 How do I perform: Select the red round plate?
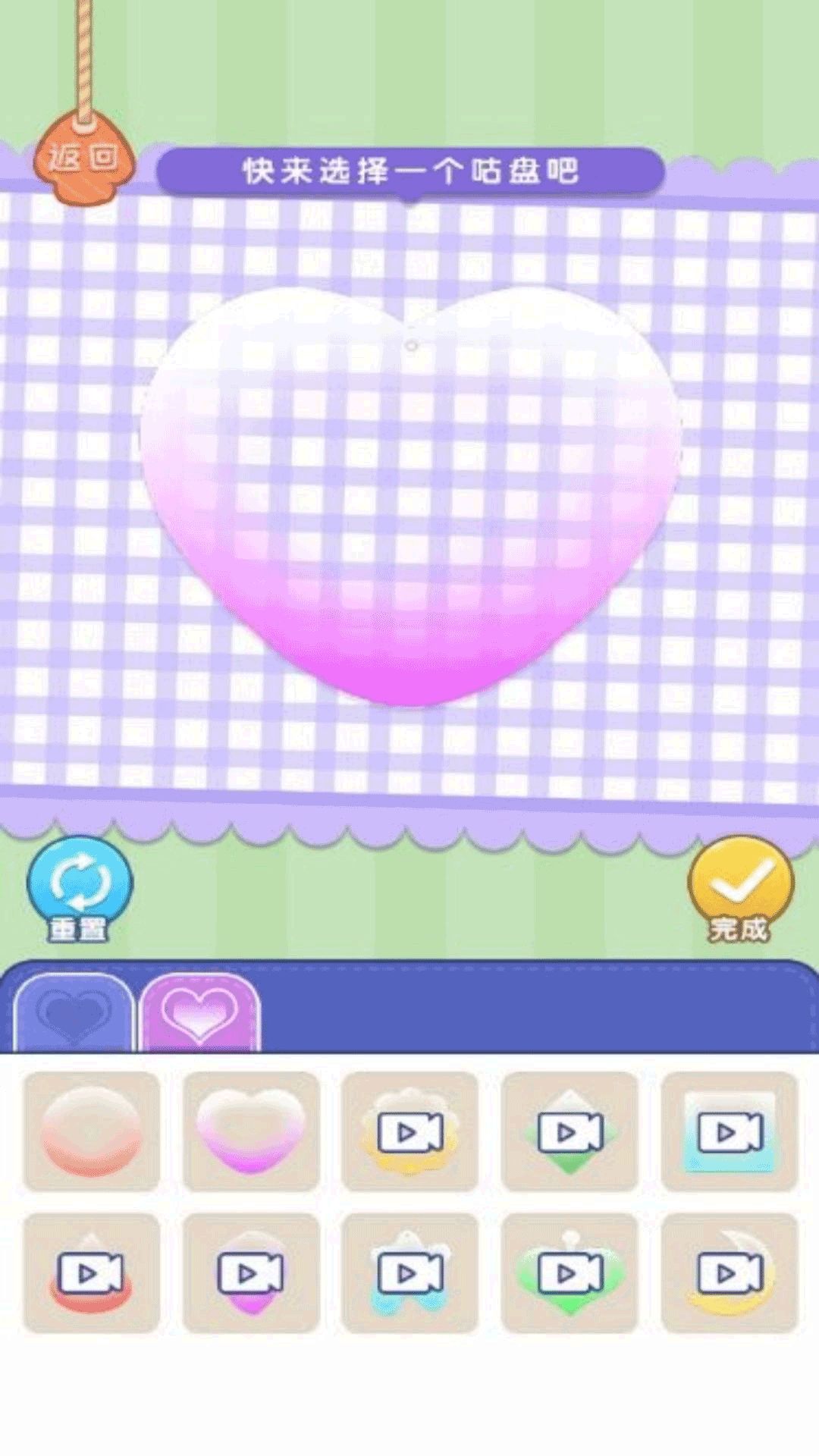click(92, 1131)
